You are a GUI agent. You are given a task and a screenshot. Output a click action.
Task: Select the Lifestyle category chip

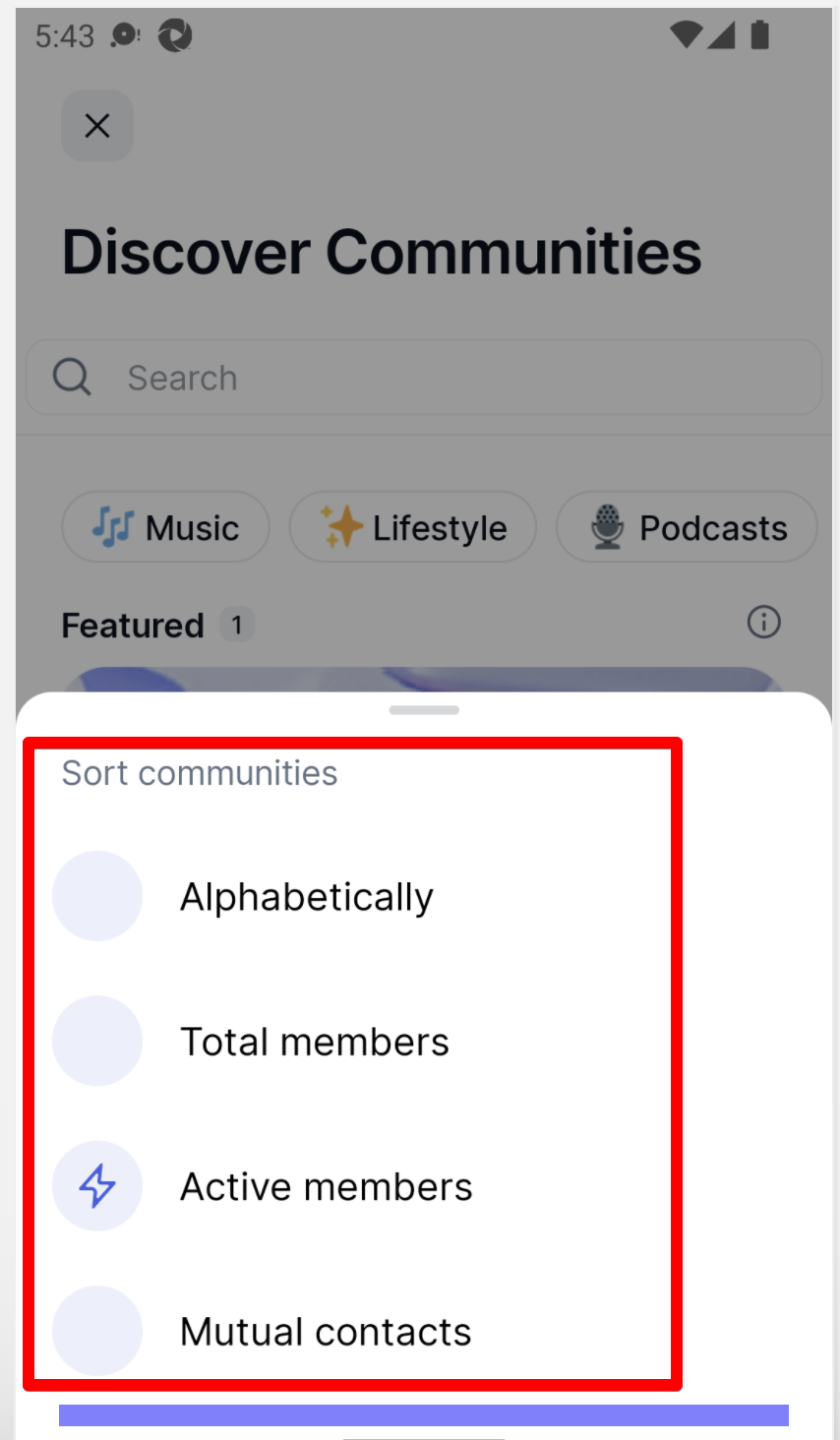(412, 527)
